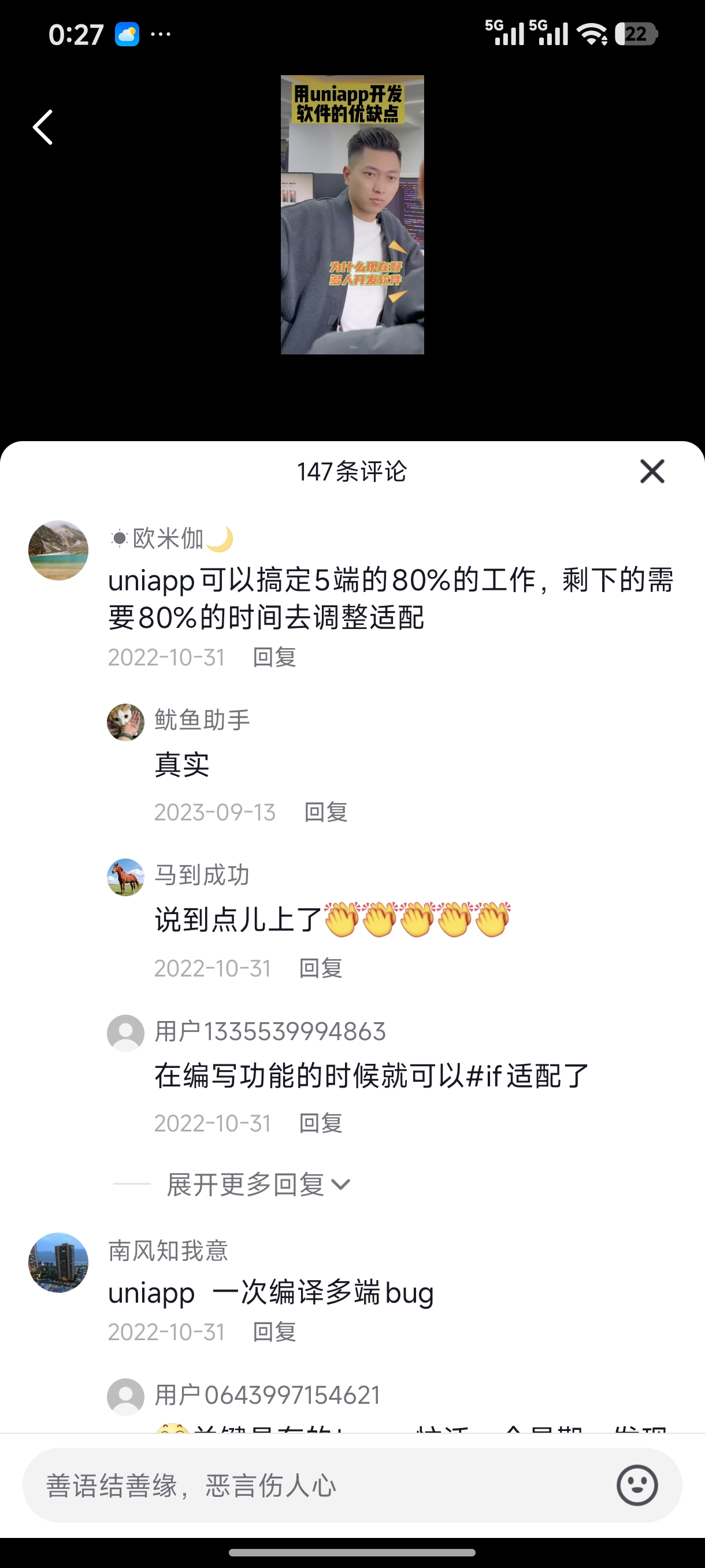The width and height of the screenshot is (705, 1568).
Task: Tap the comment input field to type
Action: pyautogui.click(x=274, y=1484)
